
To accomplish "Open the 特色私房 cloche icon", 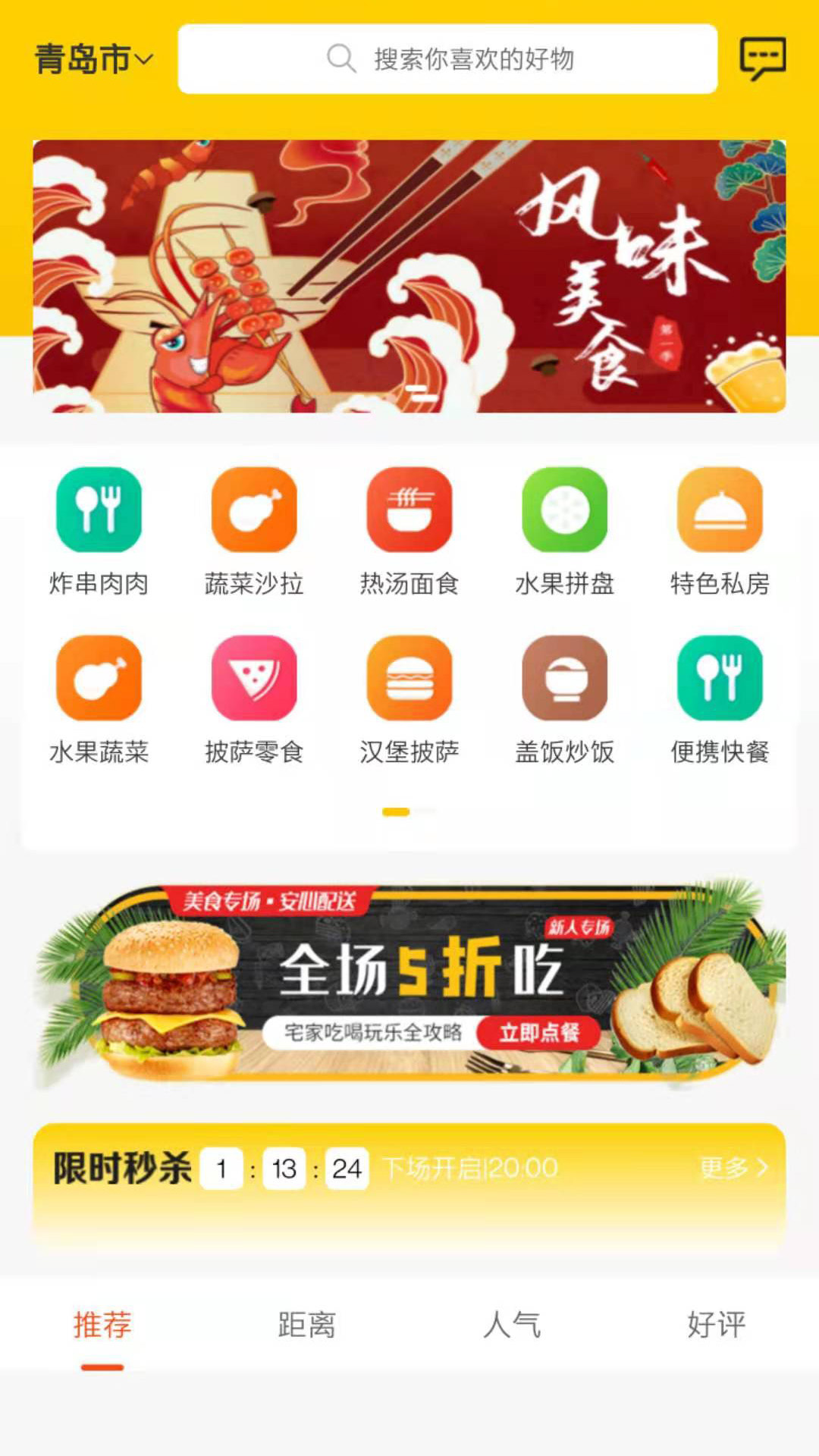I will tap(718, 510).
